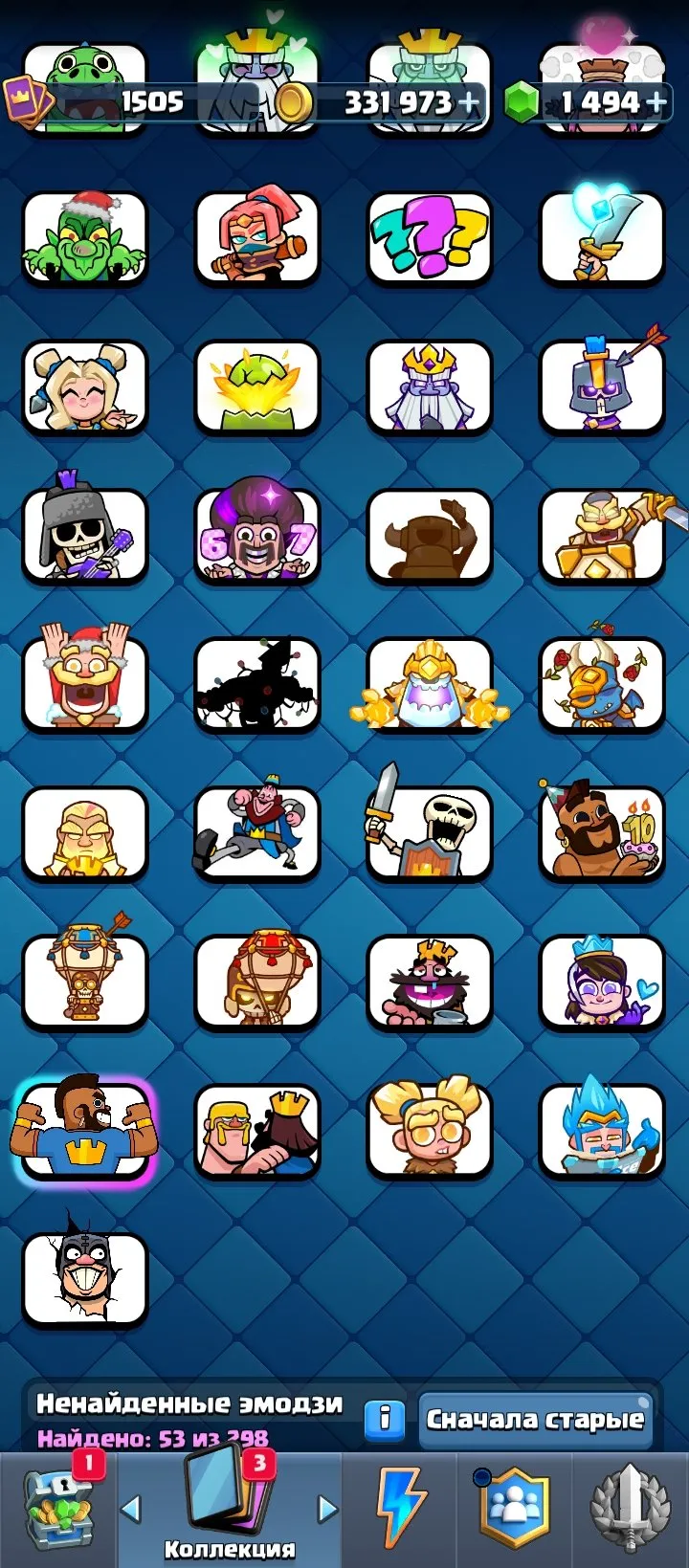Choose the Hog Rider birthday cake emote
Screen dimensions: 689x1568
[x=602, y=830]
